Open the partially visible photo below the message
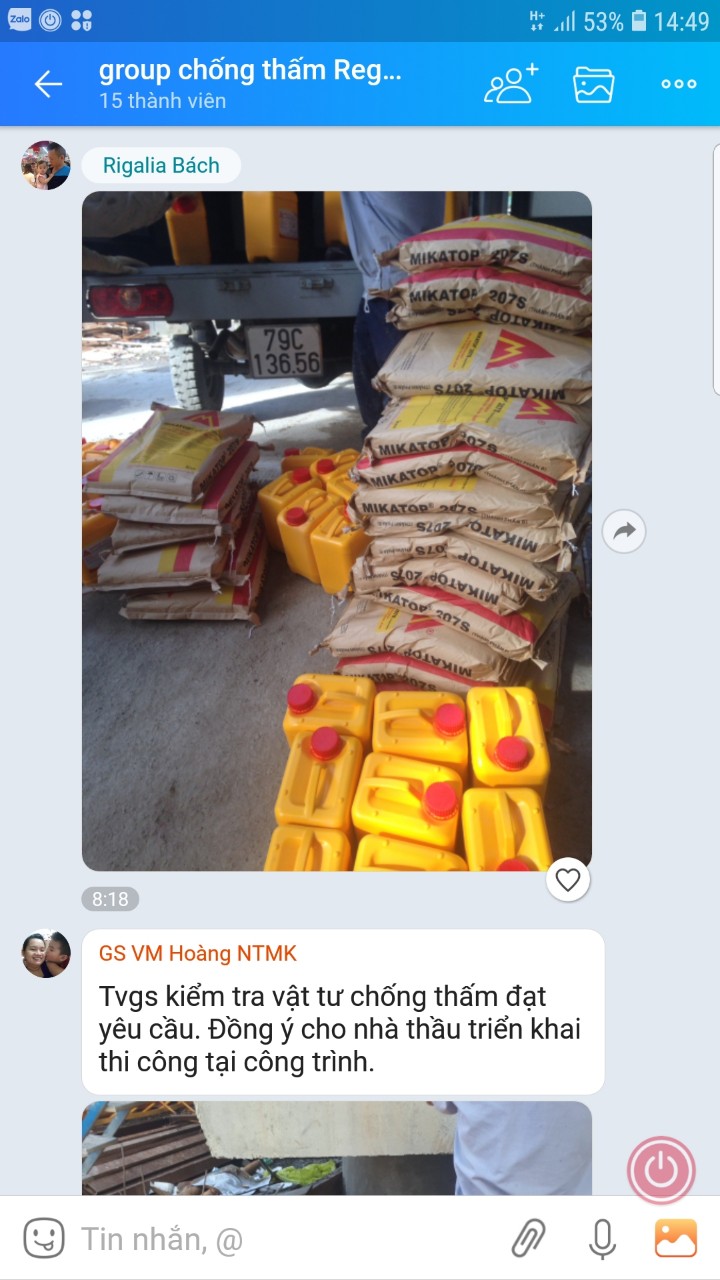 336,1148
